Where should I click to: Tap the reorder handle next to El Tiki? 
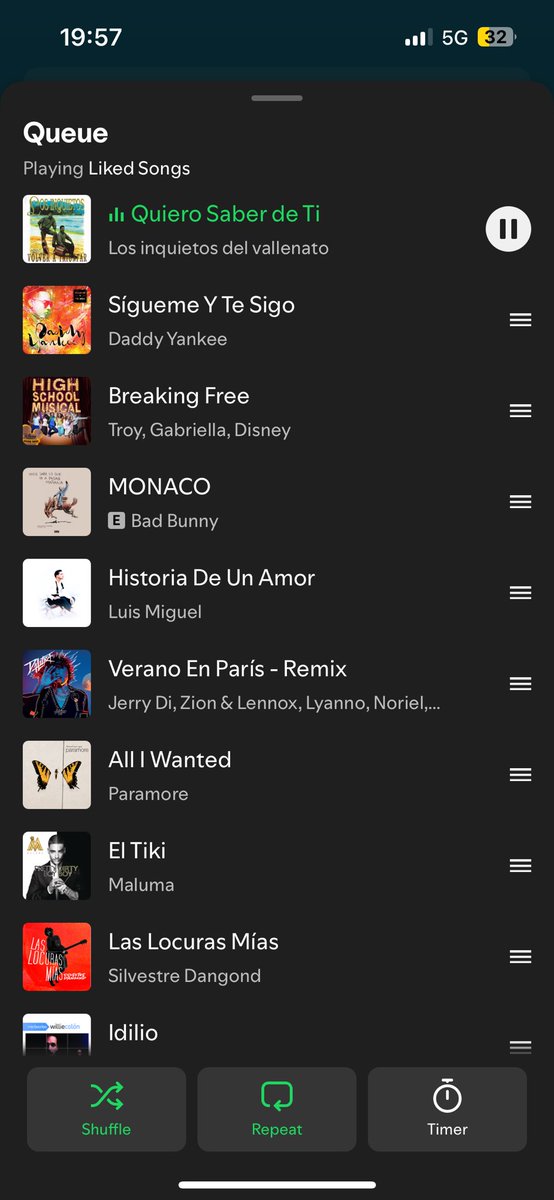point(520,866)
